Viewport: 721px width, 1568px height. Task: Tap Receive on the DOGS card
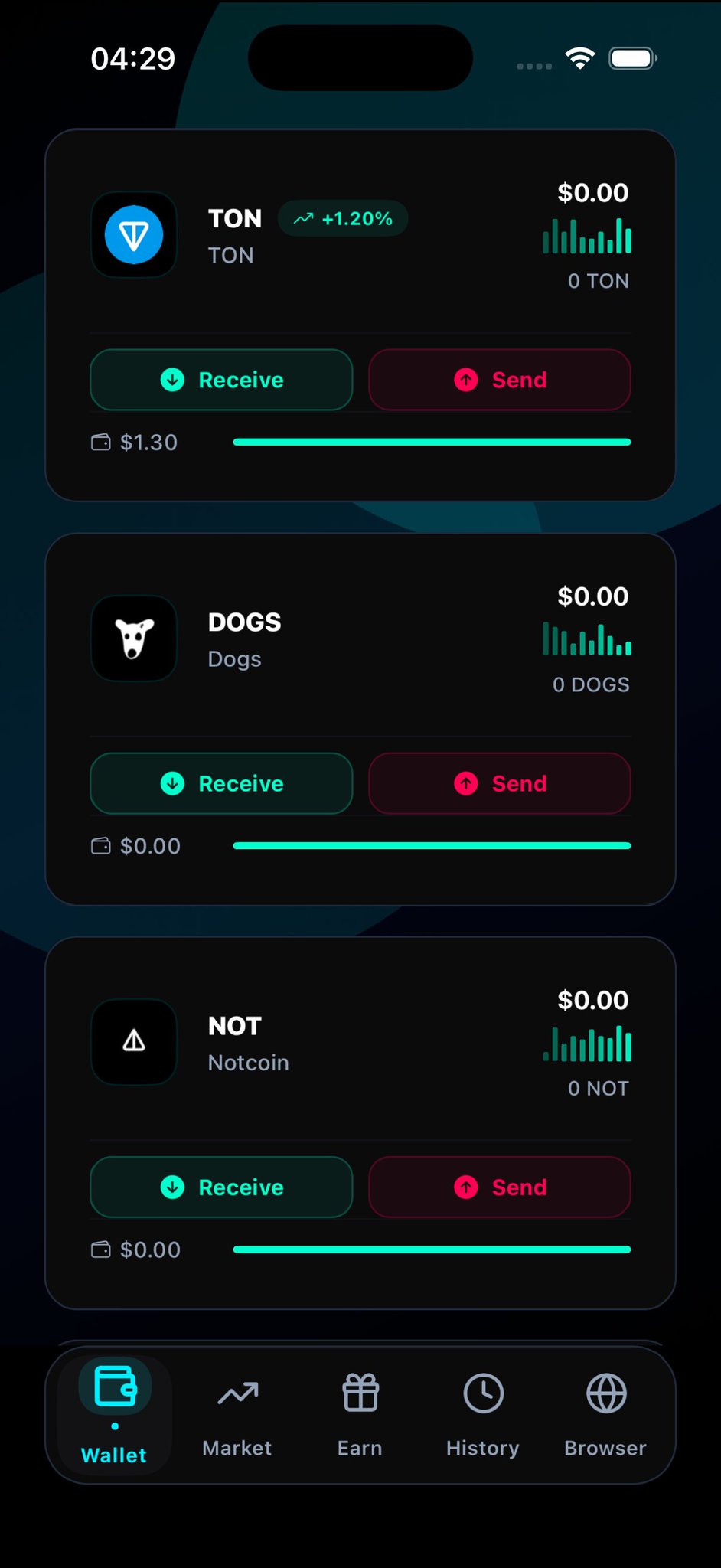pos(221,783)
